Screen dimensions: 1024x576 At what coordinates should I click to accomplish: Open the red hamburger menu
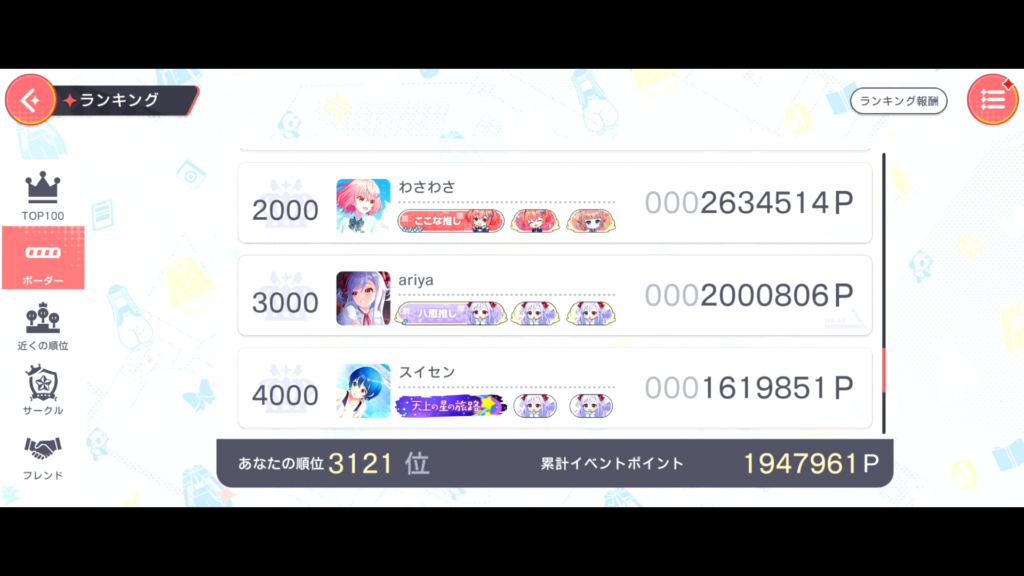coord(992,100)
